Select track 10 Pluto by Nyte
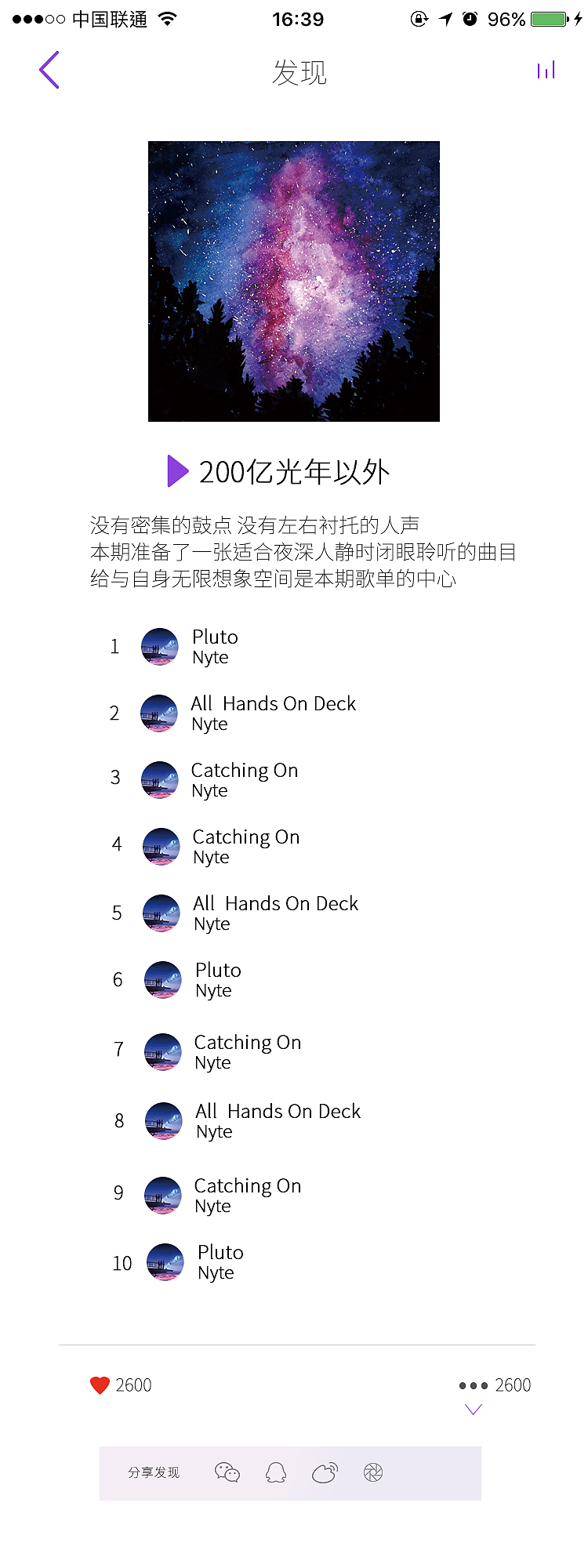 [x=220, y=1261]
